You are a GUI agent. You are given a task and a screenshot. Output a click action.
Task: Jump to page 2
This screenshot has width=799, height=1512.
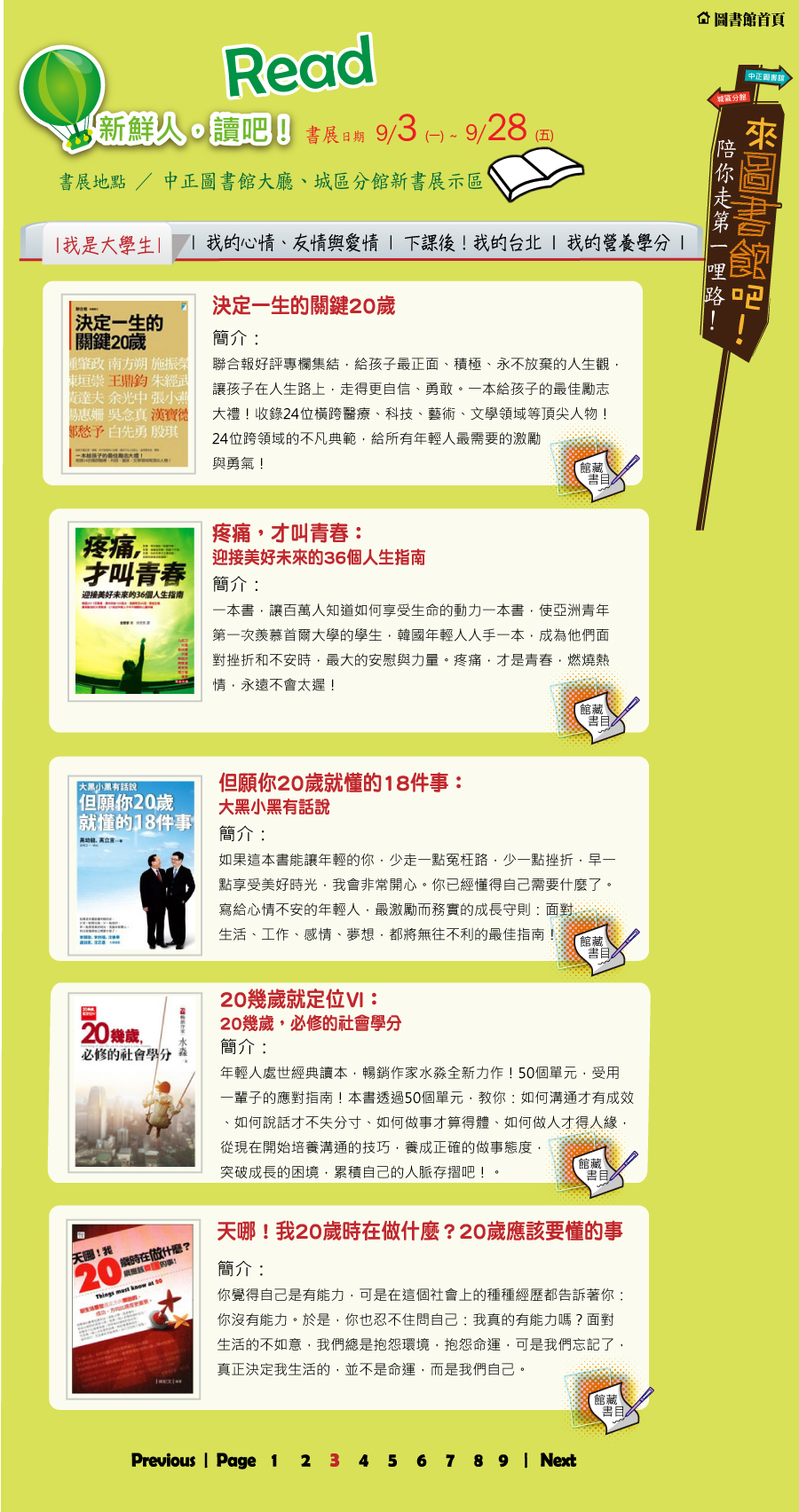click(x=305, y=1461)
